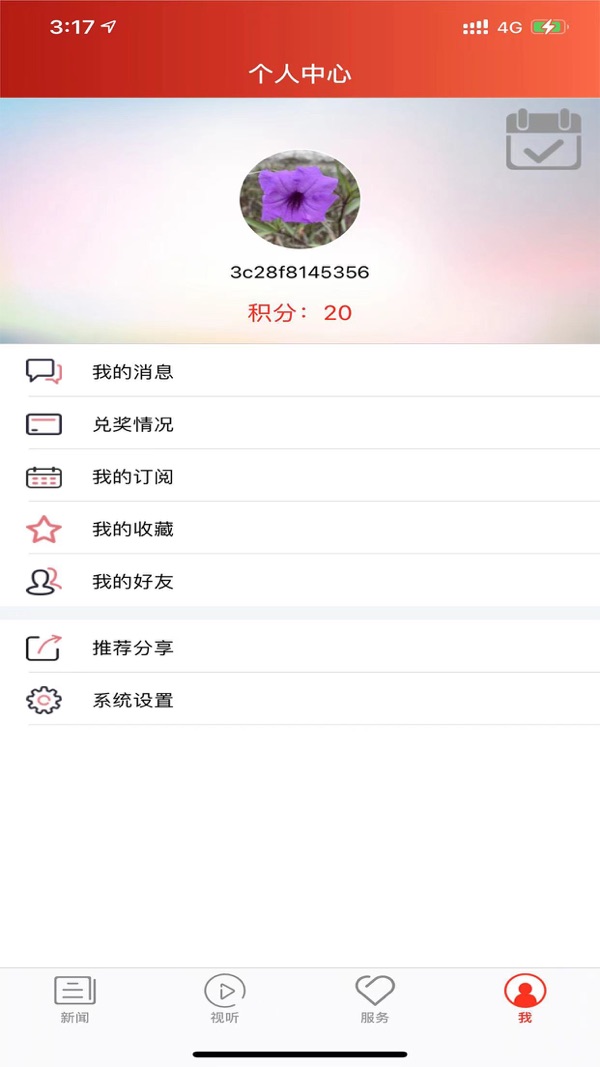Select 推荐分享 to share the app
The height and width of the screenshot is (1067, 600).
300,647
